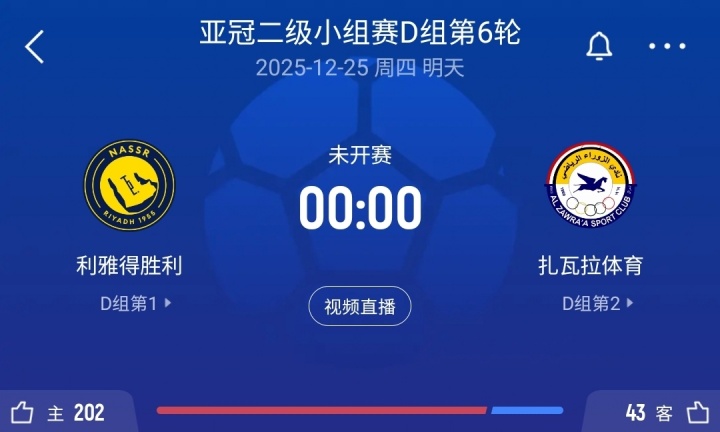Like the away team (43 客)
Image resolution: width=720 pixels, height=432 pixels.
tap(696, 412)
